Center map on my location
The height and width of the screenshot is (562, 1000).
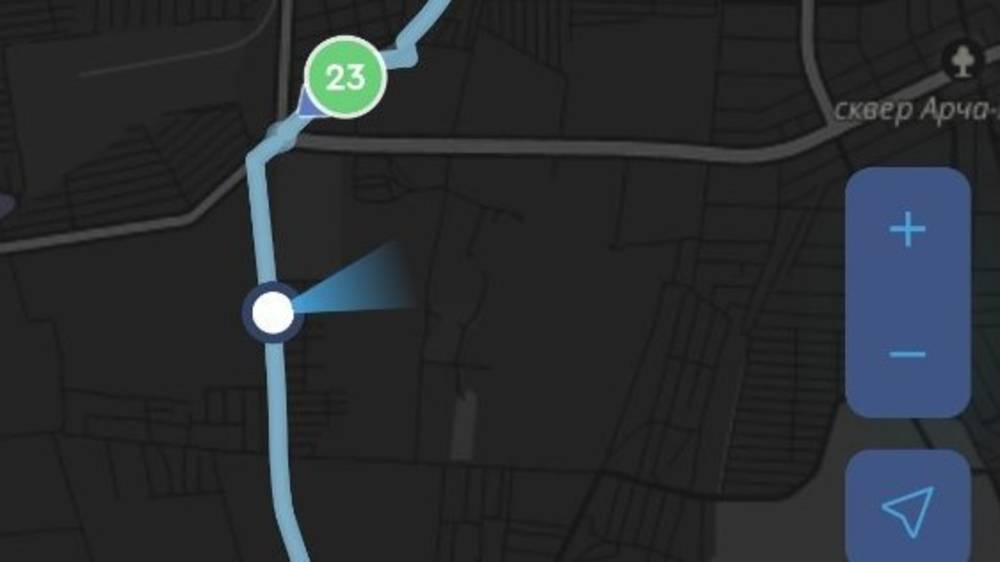point(907,509)
